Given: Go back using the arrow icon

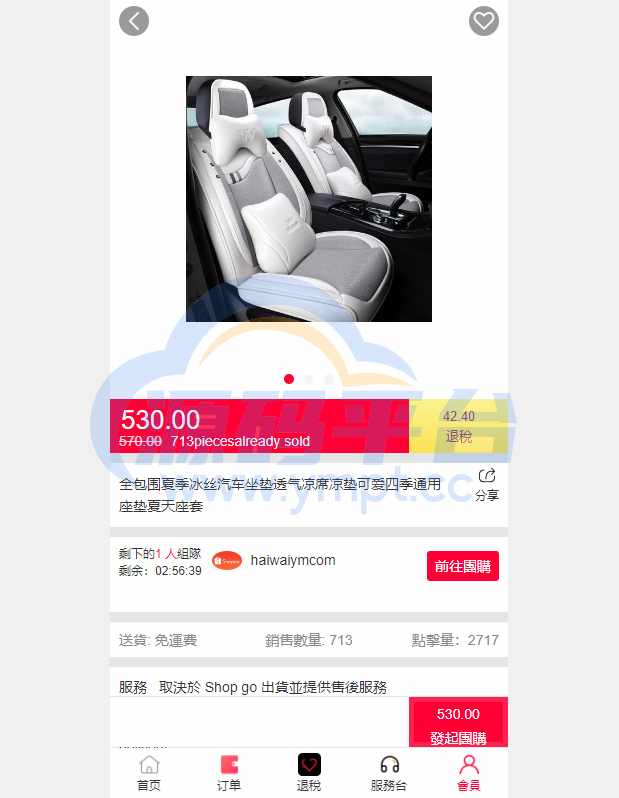Looking at the screenshot, I should [134, 21].
